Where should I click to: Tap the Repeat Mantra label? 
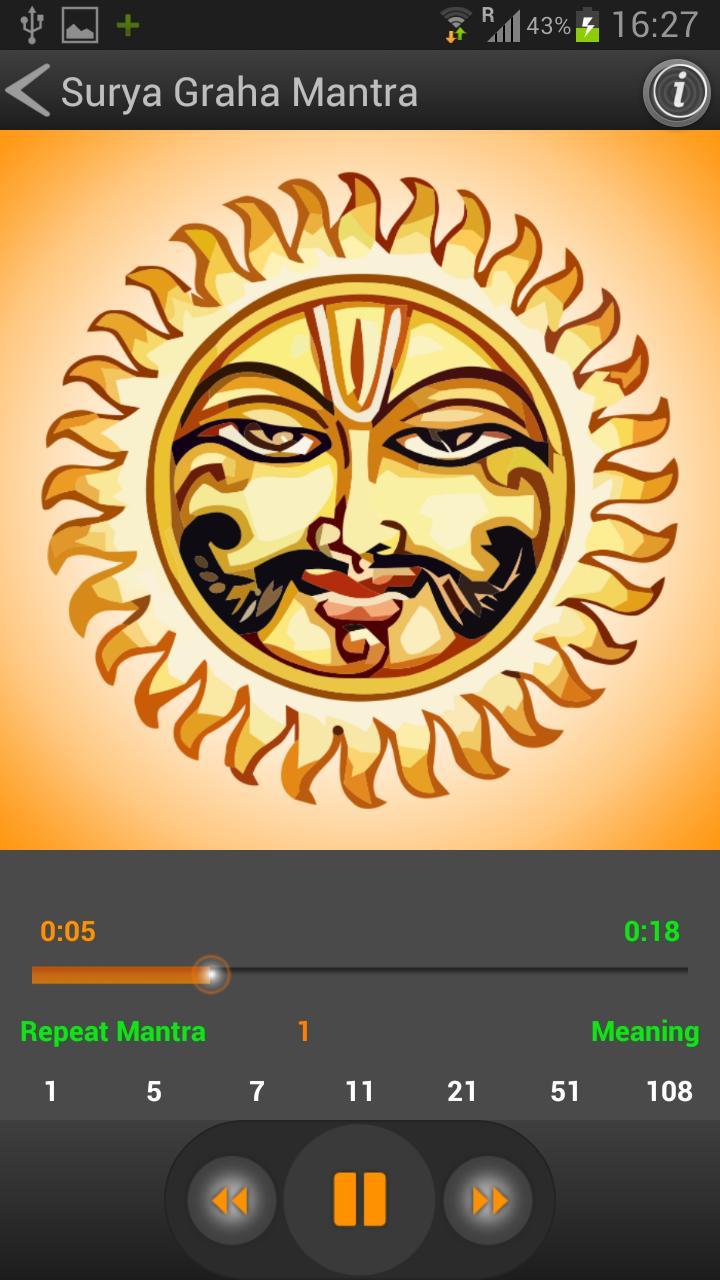click(x=113, y=1031)
